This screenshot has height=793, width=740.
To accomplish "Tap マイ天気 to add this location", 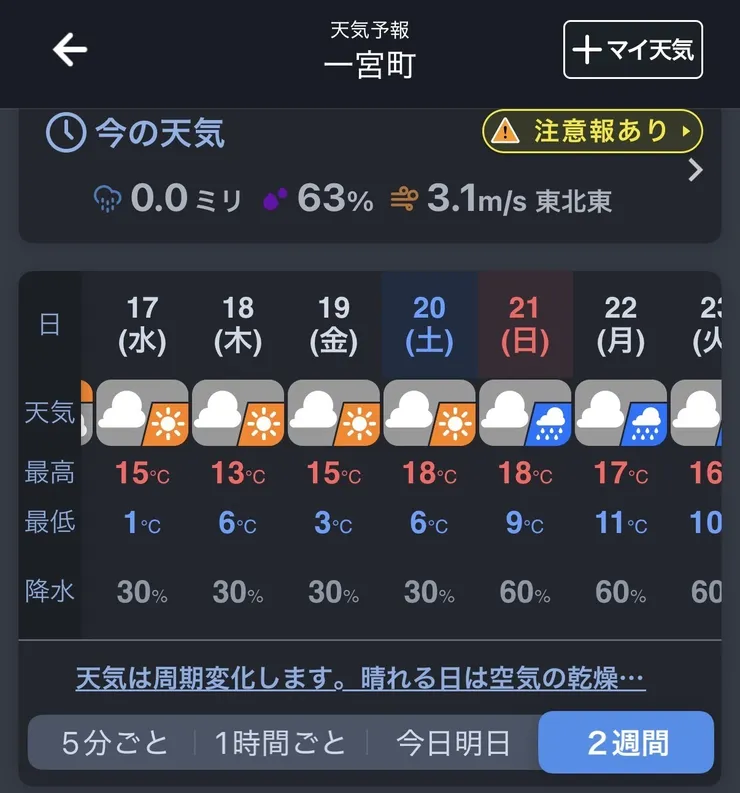I will tap(633, 48).
